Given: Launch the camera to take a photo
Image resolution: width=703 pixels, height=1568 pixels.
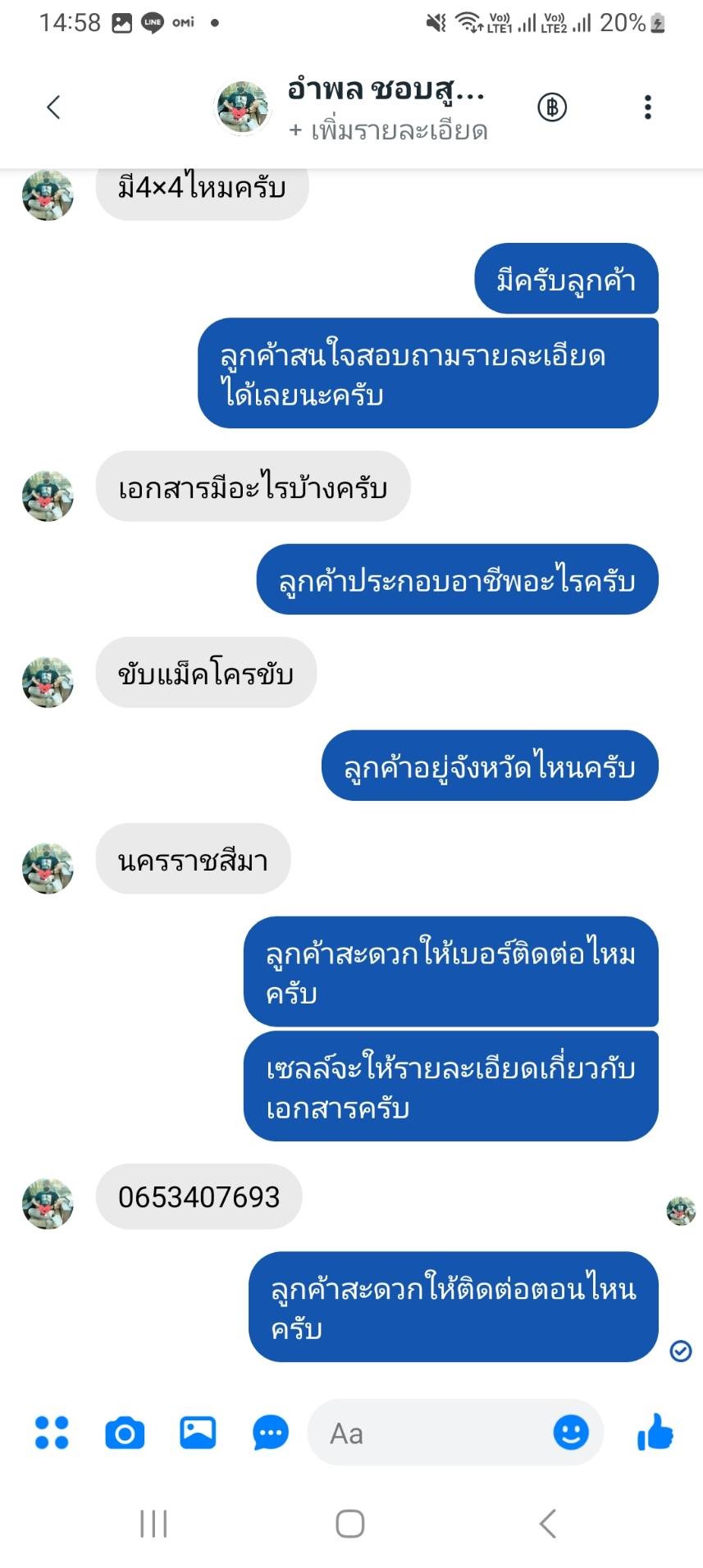Looking at the screenshot, I should click(x=125, y=1433).
